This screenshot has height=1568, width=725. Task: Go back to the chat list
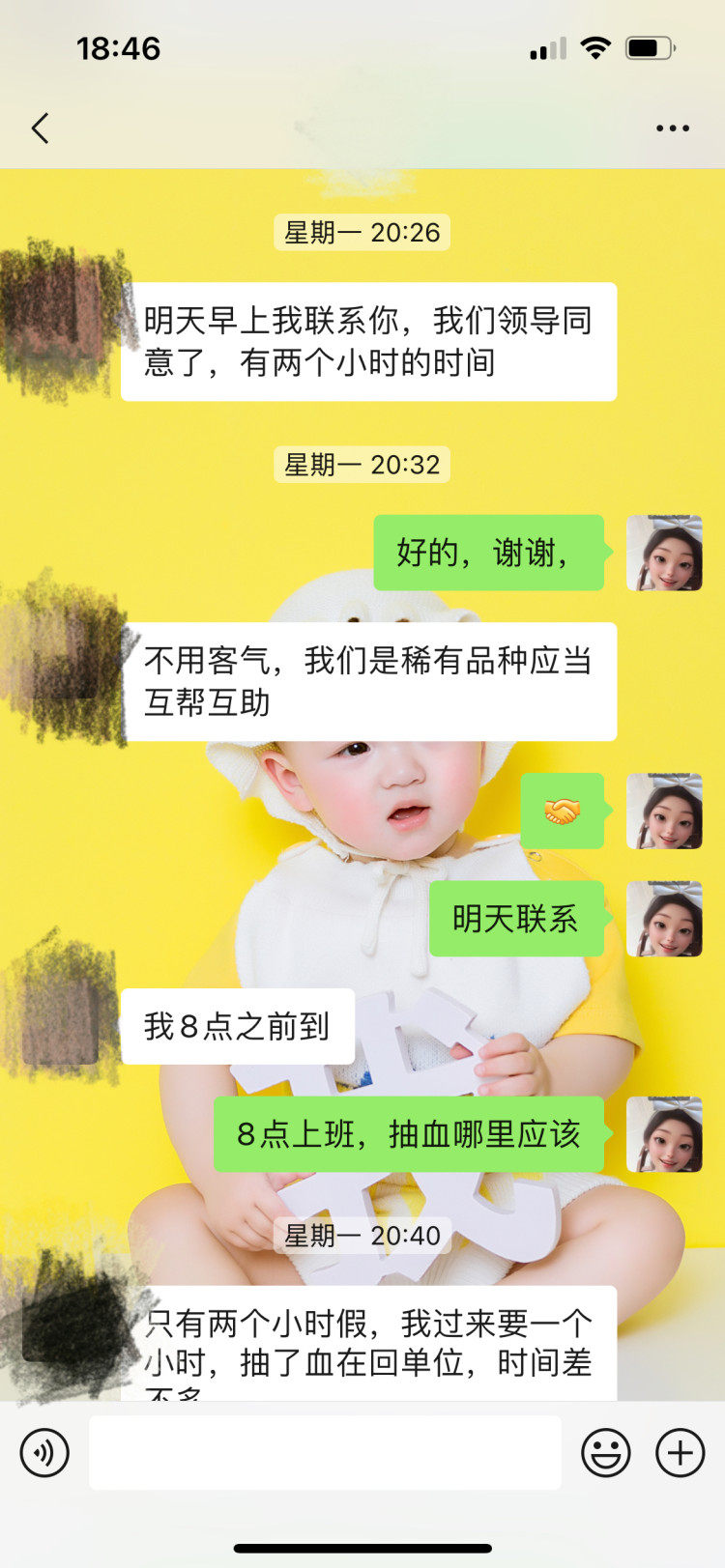(x=40, y=128)
